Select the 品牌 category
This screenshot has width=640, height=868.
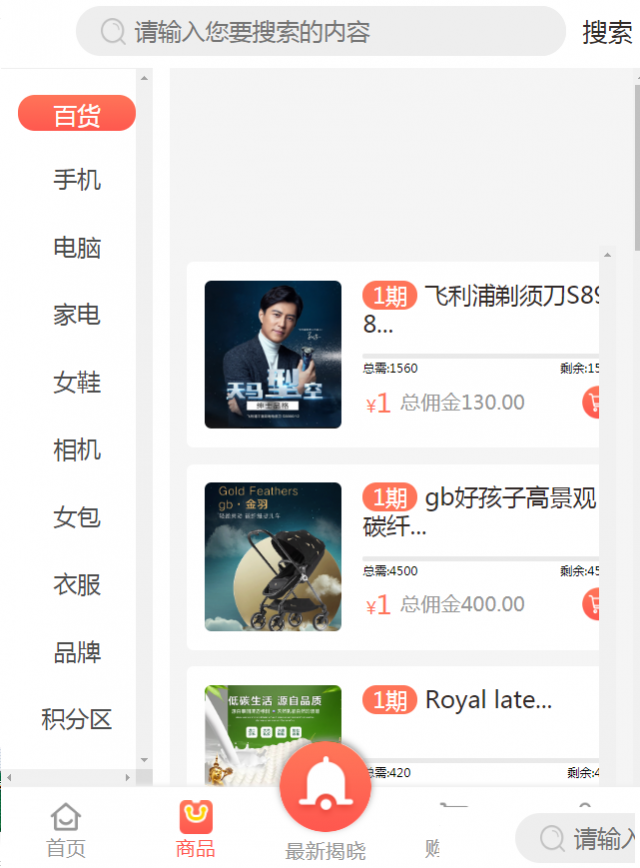pyautogui.click(x=77, y=653)
